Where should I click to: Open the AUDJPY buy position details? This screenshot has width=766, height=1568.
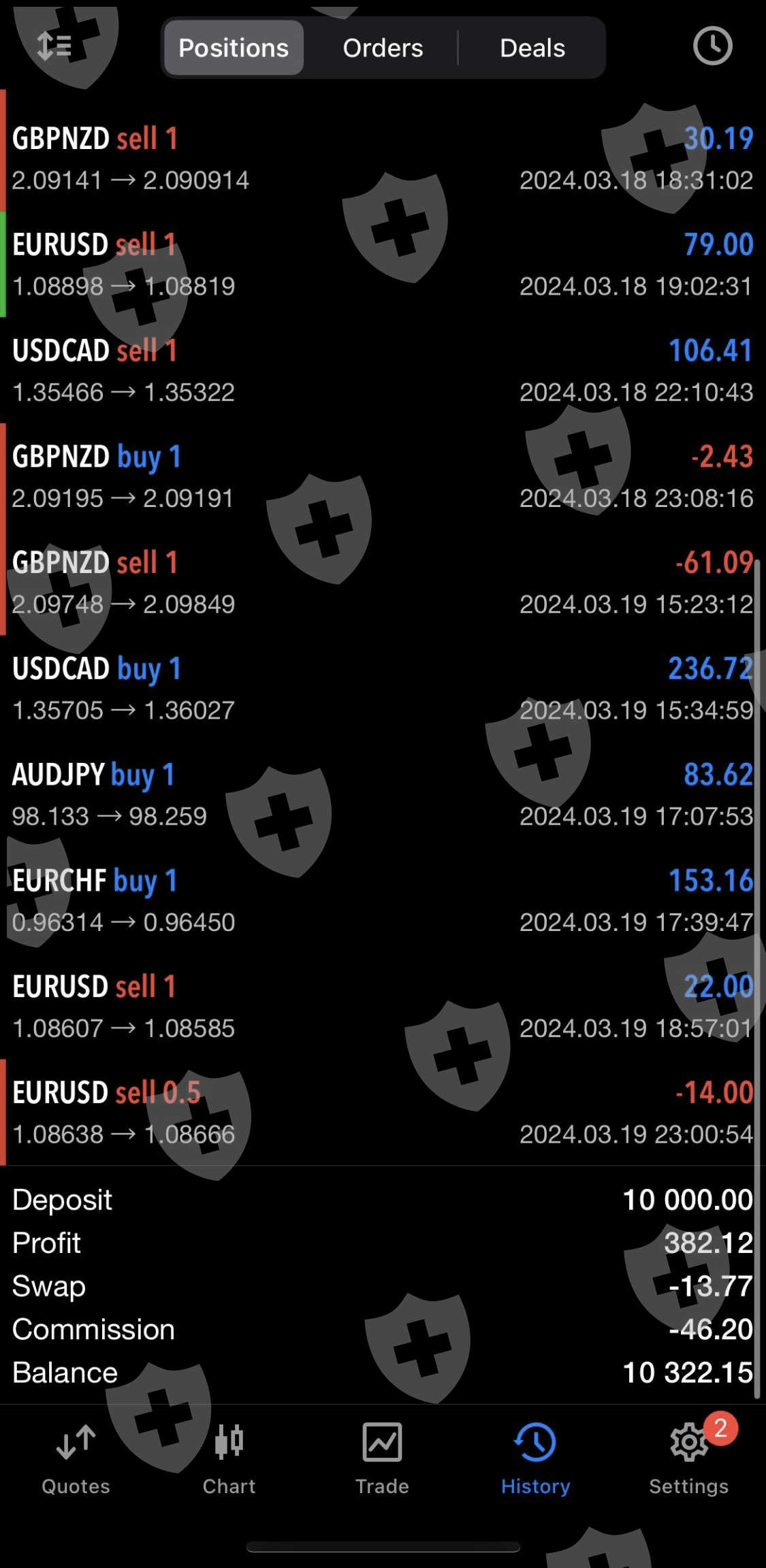point(383,795)
